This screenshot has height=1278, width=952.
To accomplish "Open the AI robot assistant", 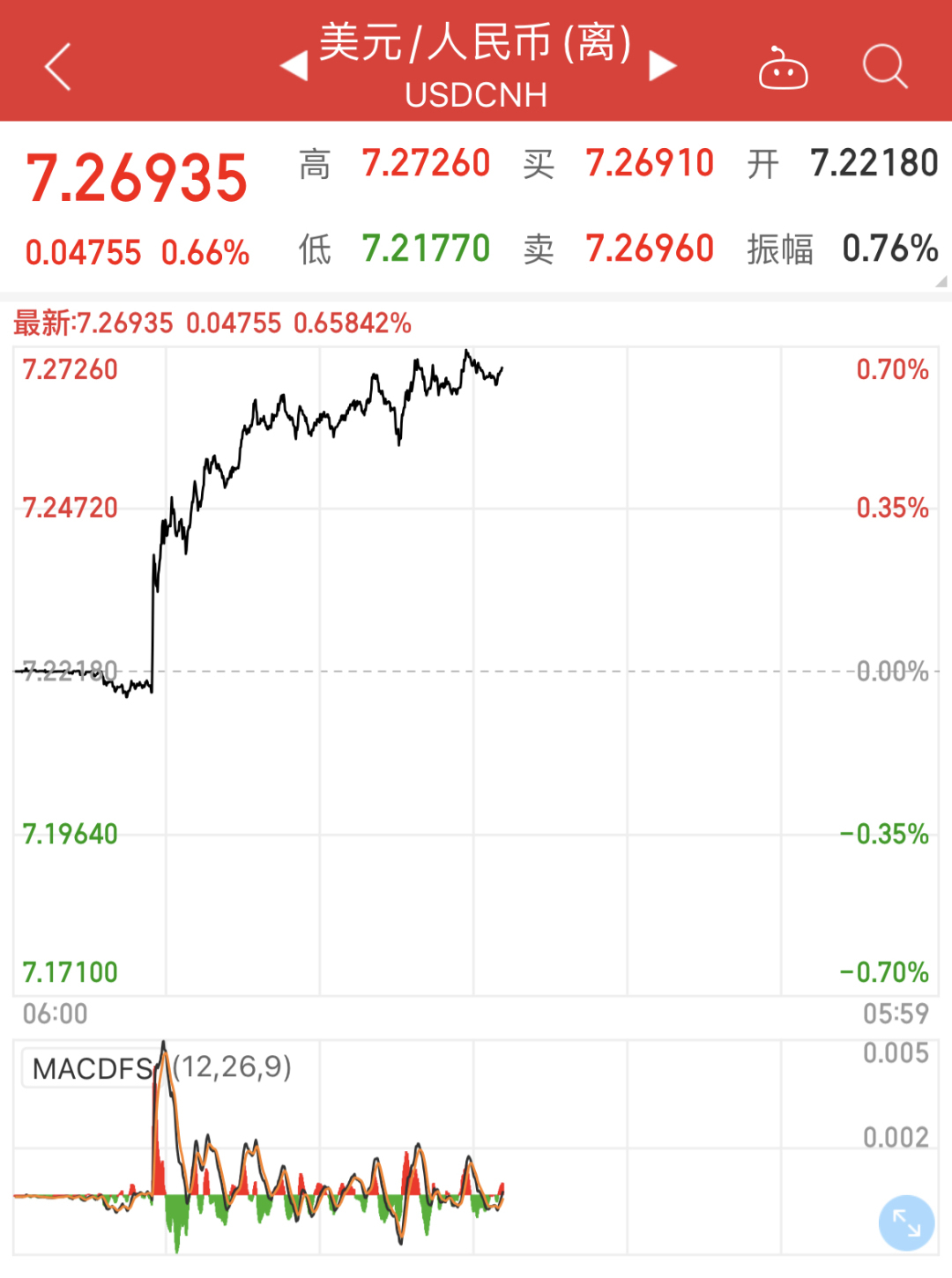I will pyautogui.click(x=783, y=66).
